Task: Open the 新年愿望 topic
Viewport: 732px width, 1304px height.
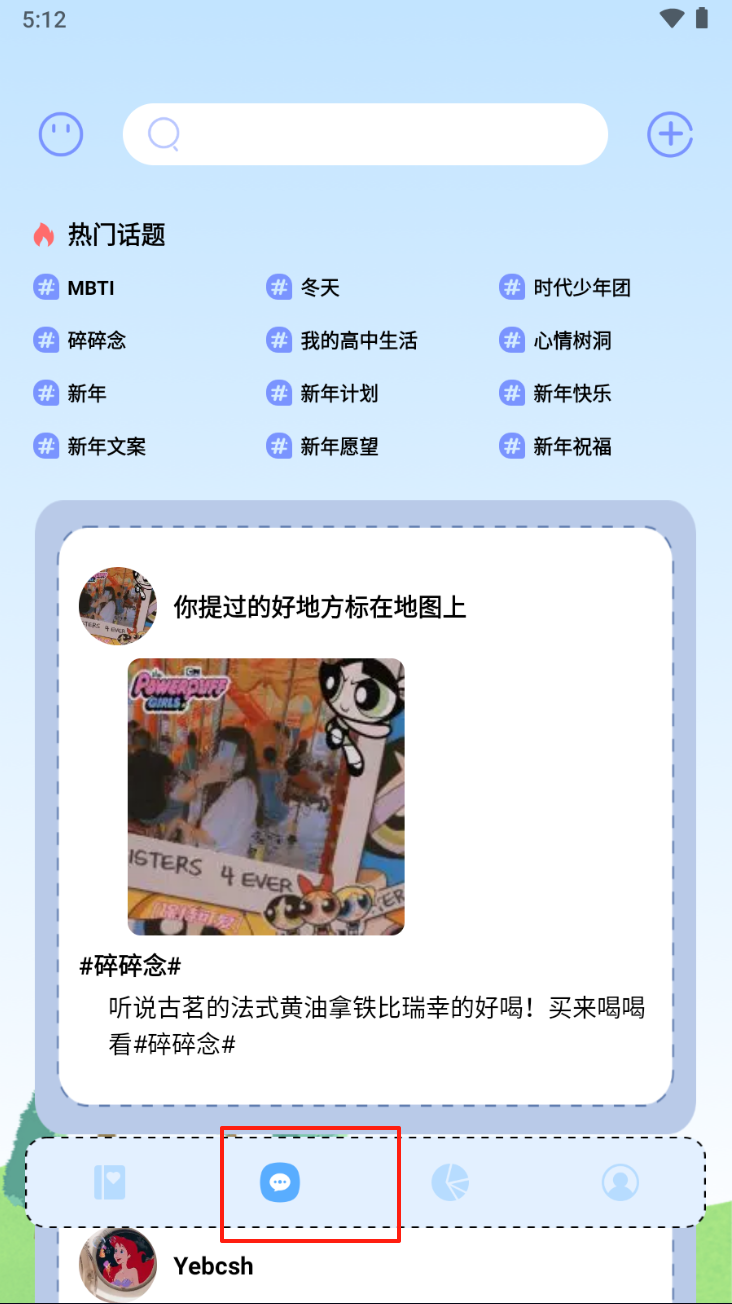Action: point(323,447)
